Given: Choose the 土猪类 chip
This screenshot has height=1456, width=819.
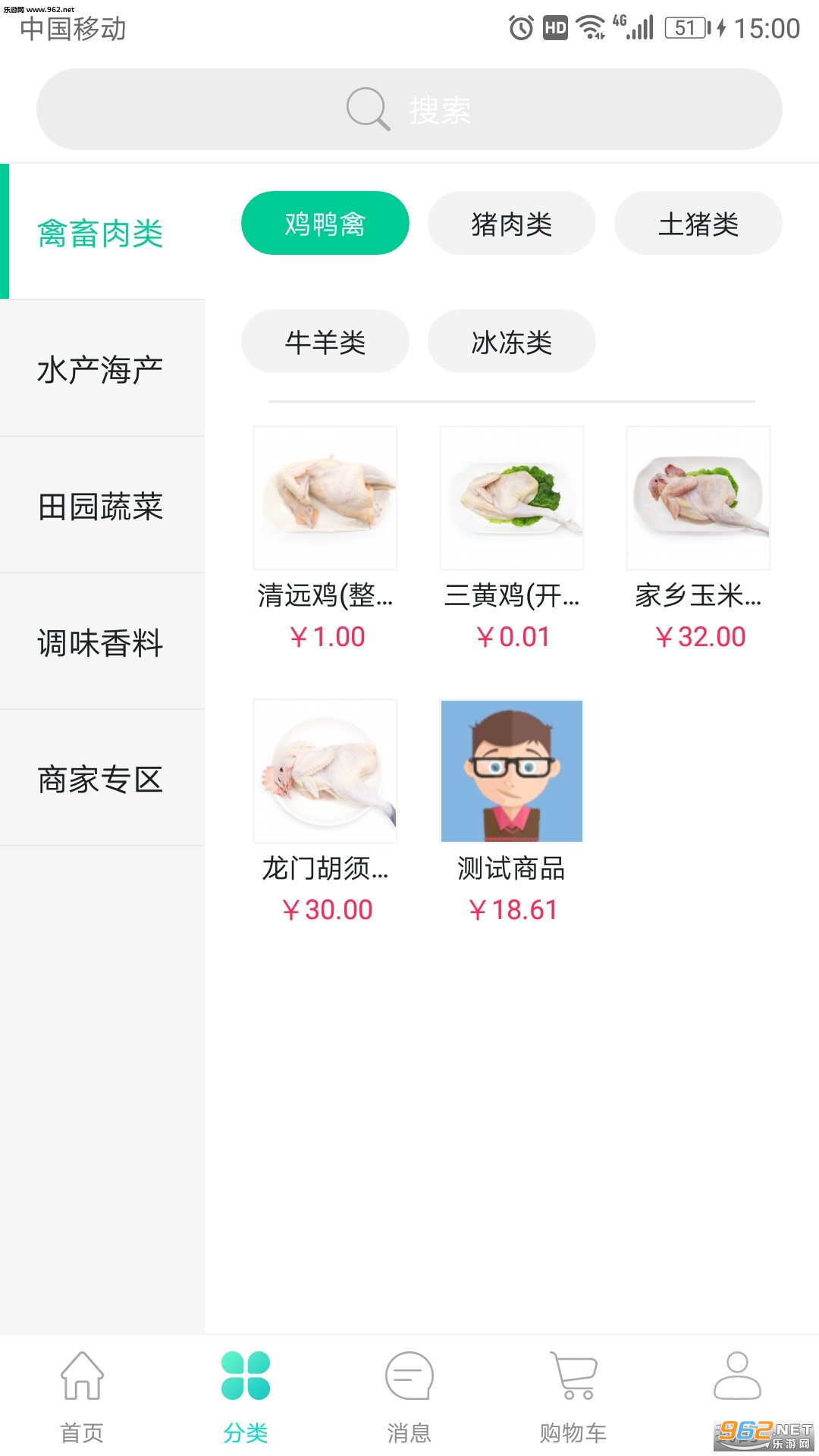Looking at the screenshot, I should pyautogui.click(x=698, y=224).
